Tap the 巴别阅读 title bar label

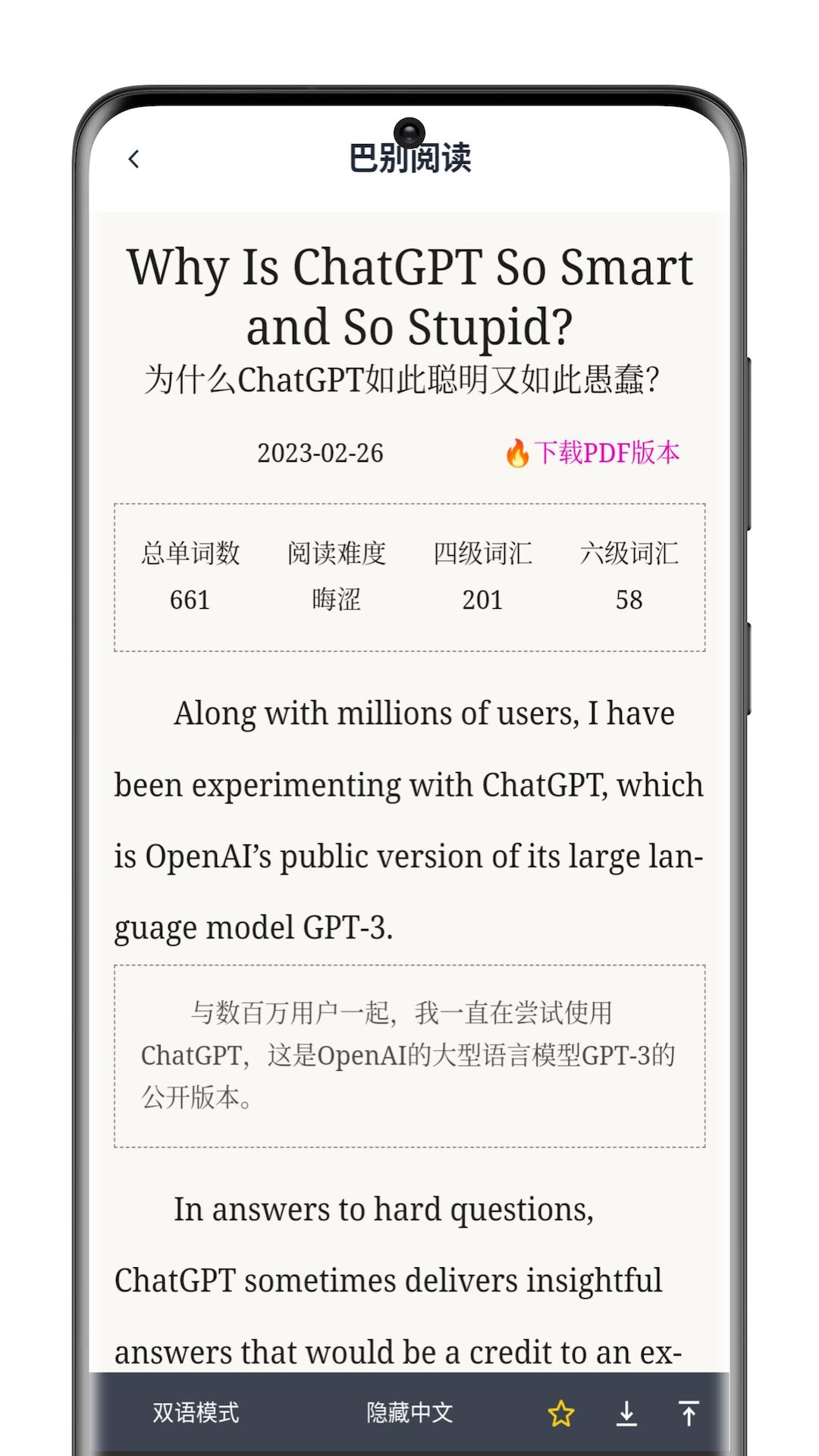tap(409, 159)
